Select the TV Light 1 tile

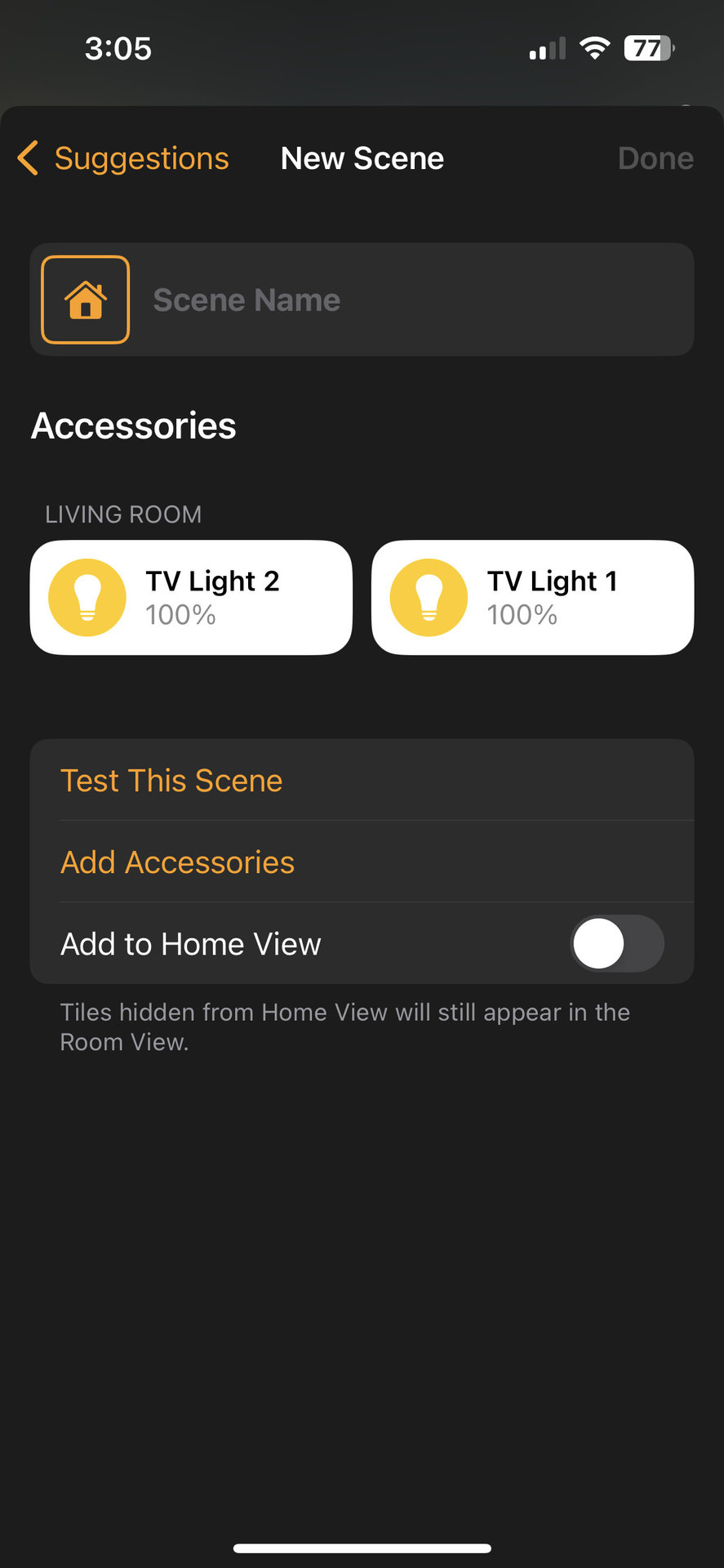tap(532, 597)
